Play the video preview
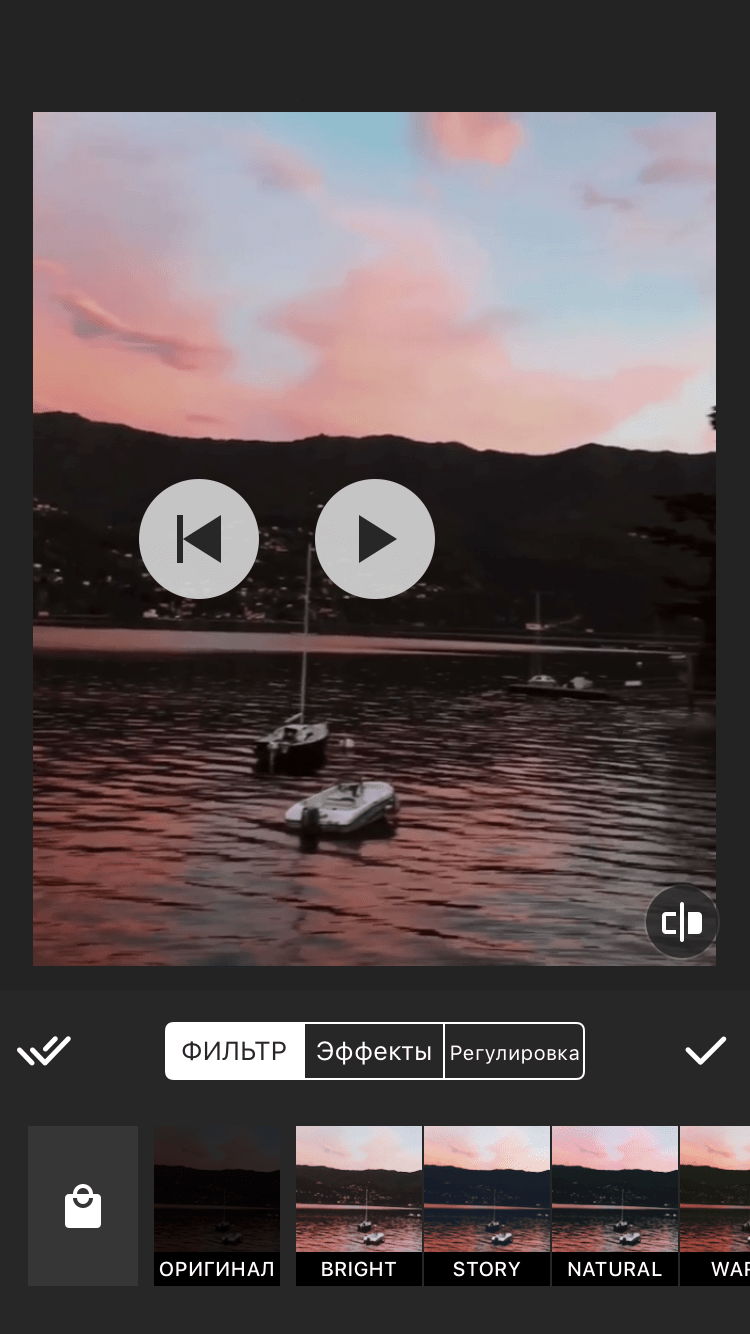This screenshot has height=1334, width=750. pos(375,539)
